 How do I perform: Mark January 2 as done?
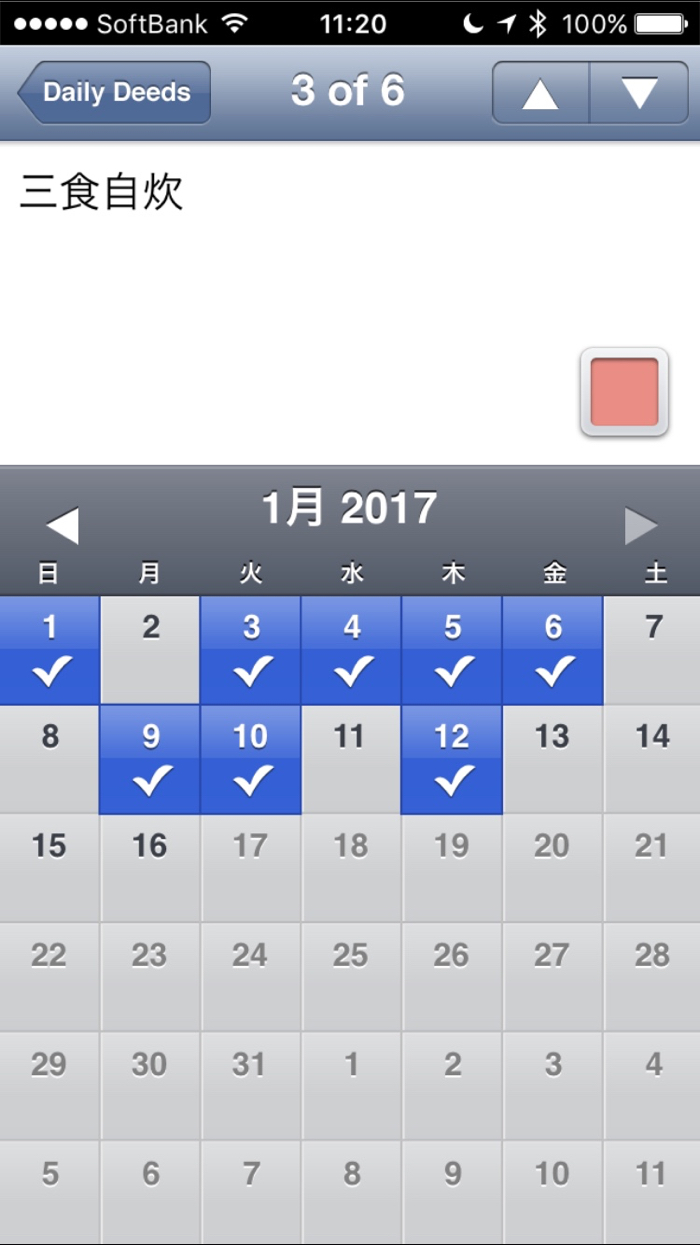[x=150, y=650]
